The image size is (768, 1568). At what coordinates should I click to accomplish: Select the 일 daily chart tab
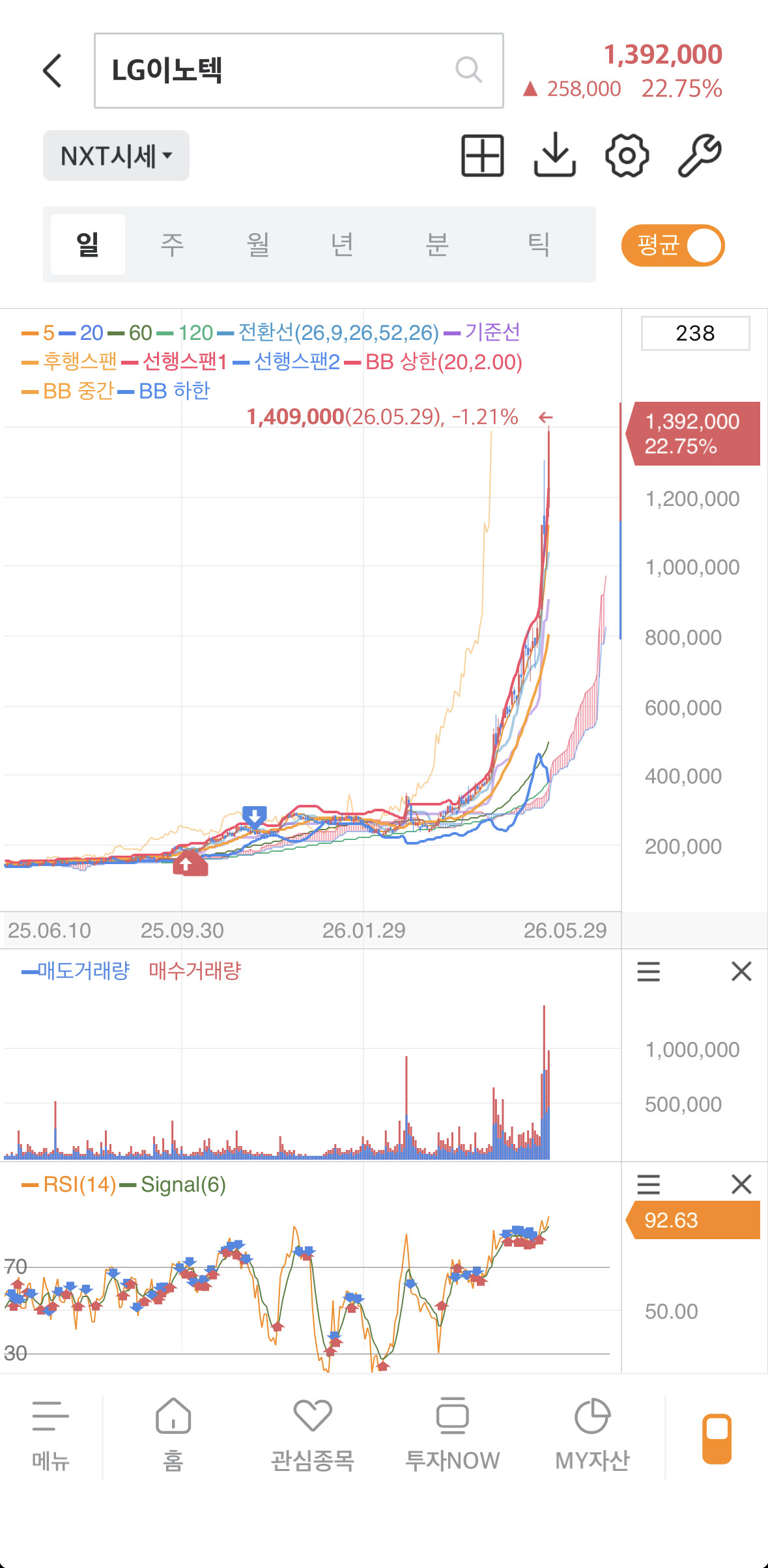(88, 244)
